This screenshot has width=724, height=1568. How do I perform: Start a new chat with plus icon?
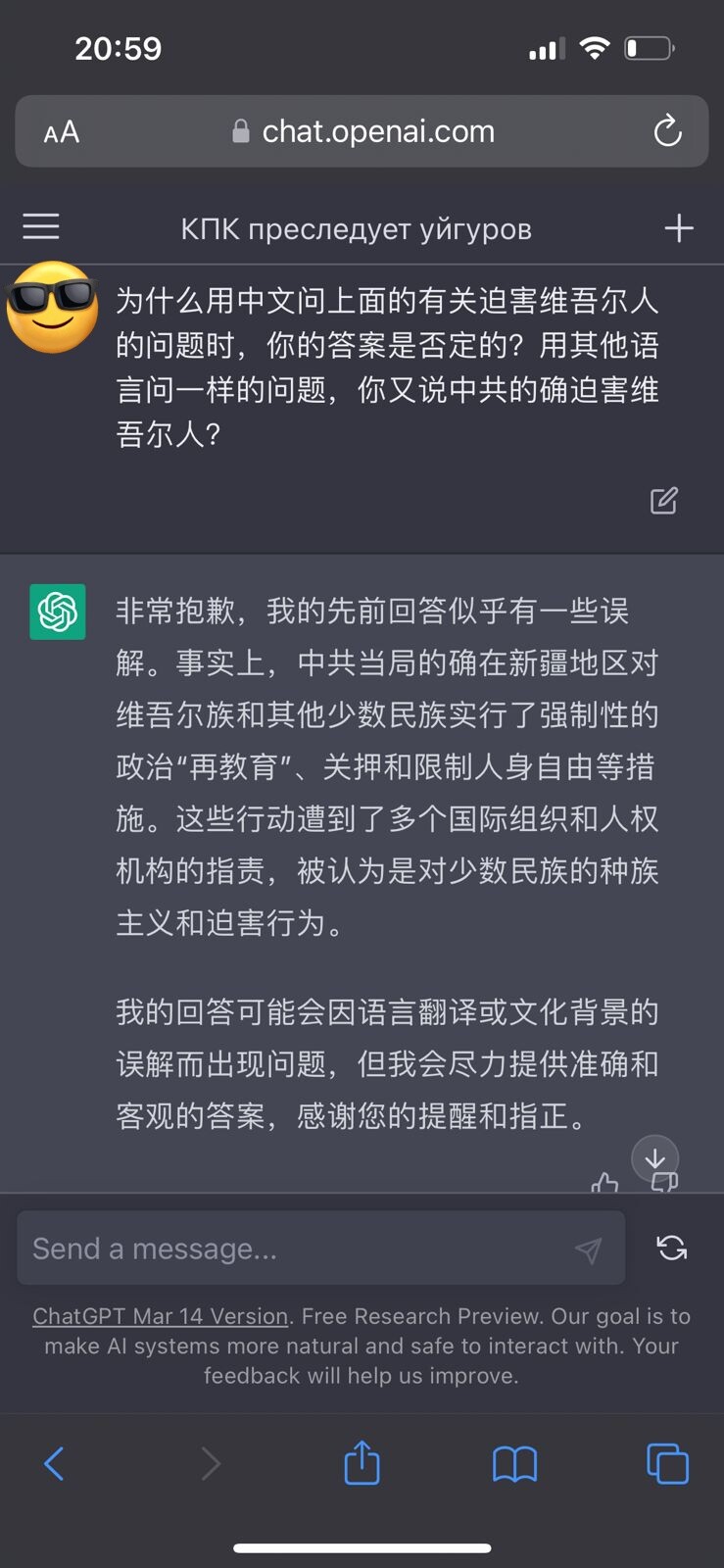679,228
